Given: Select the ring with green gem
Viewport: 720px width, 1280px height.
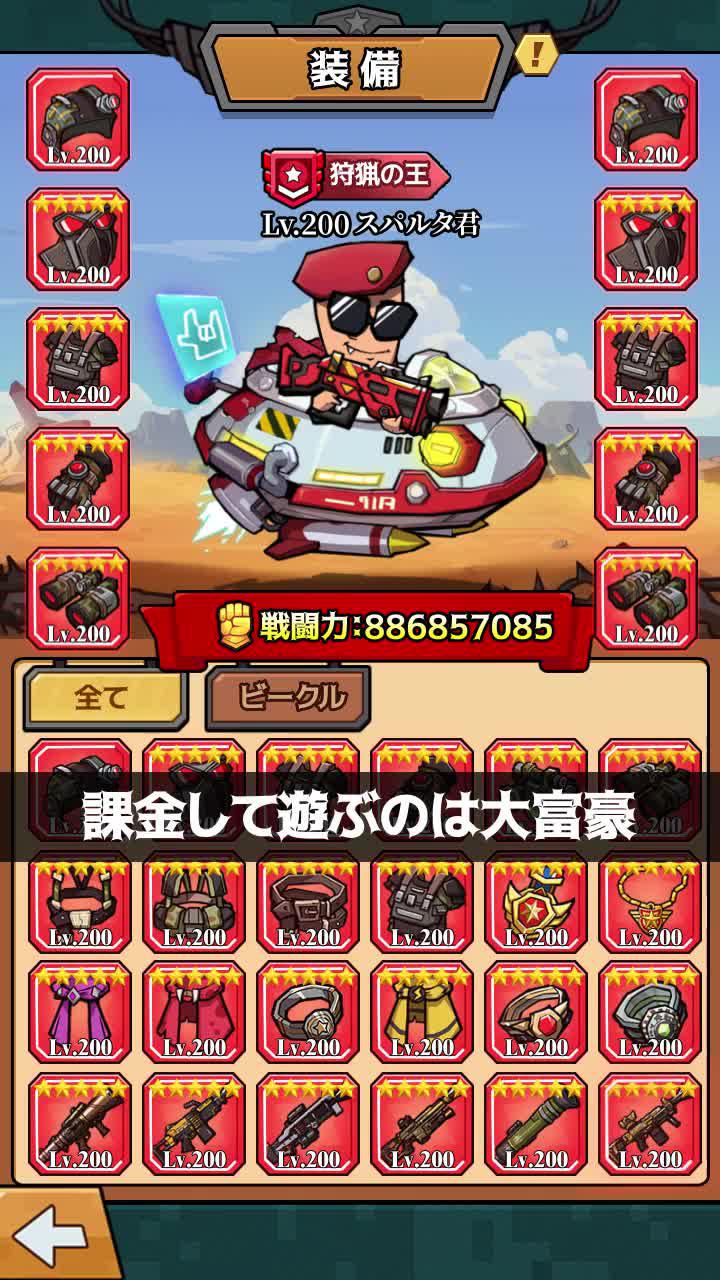Looking at the screenshot, I should [650, 1011].
